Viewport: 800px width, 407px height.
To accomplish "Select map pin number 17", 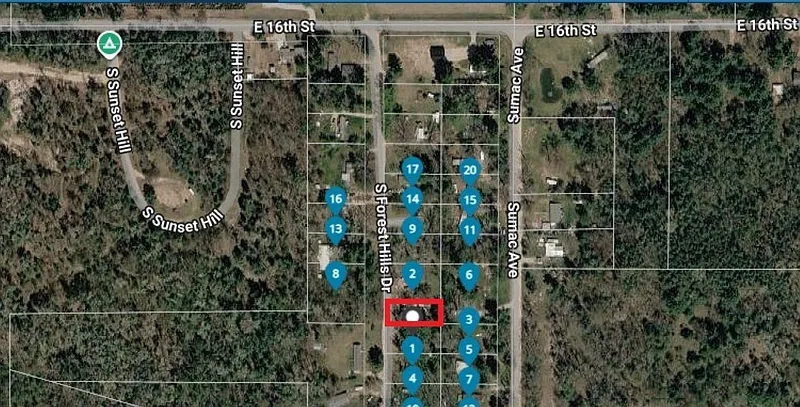I will pyautogui.click(x=411, y=169).
